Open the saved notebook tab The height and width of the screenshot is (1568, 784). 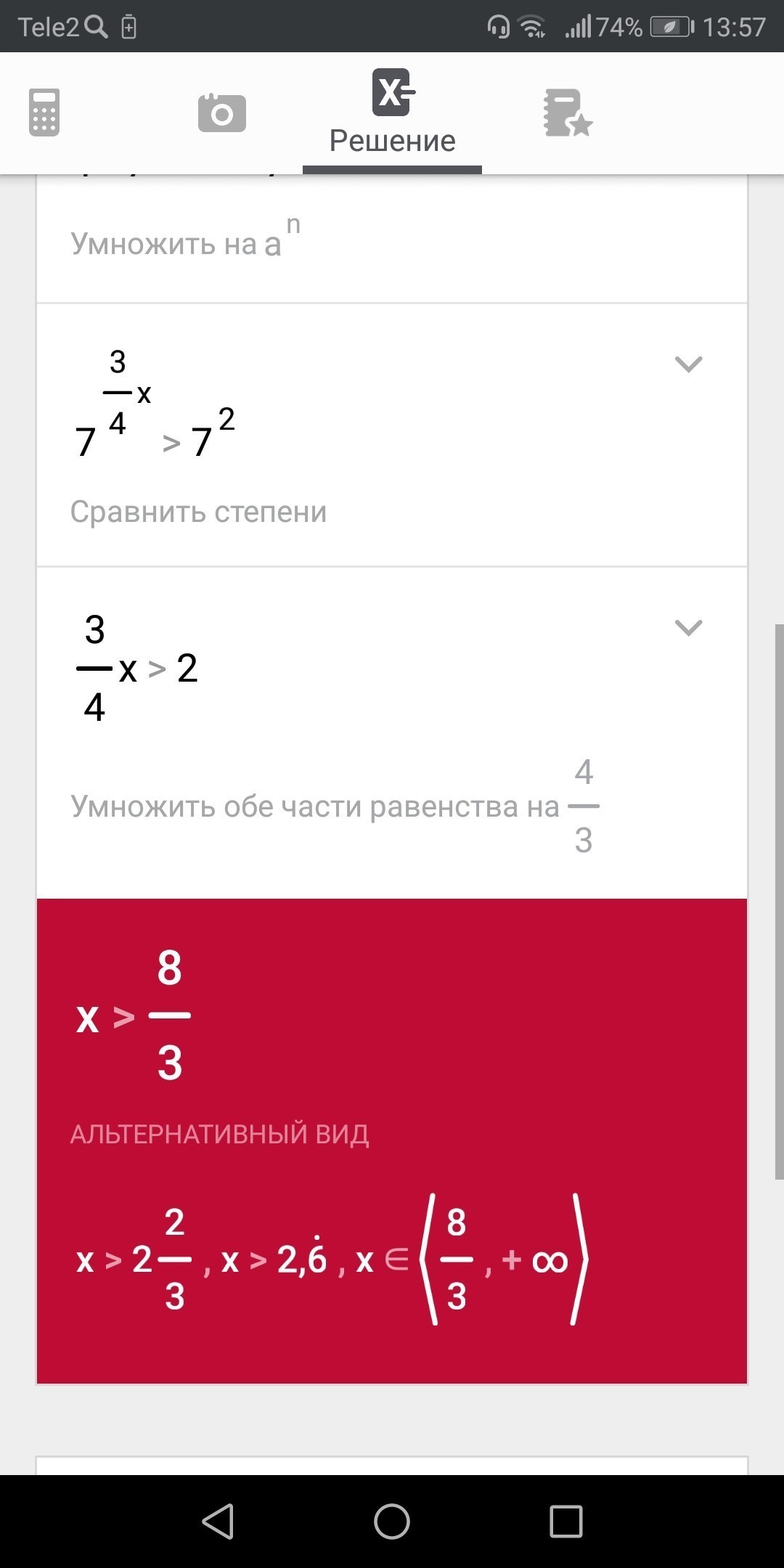pyautogui.click(x=568, y=113)
